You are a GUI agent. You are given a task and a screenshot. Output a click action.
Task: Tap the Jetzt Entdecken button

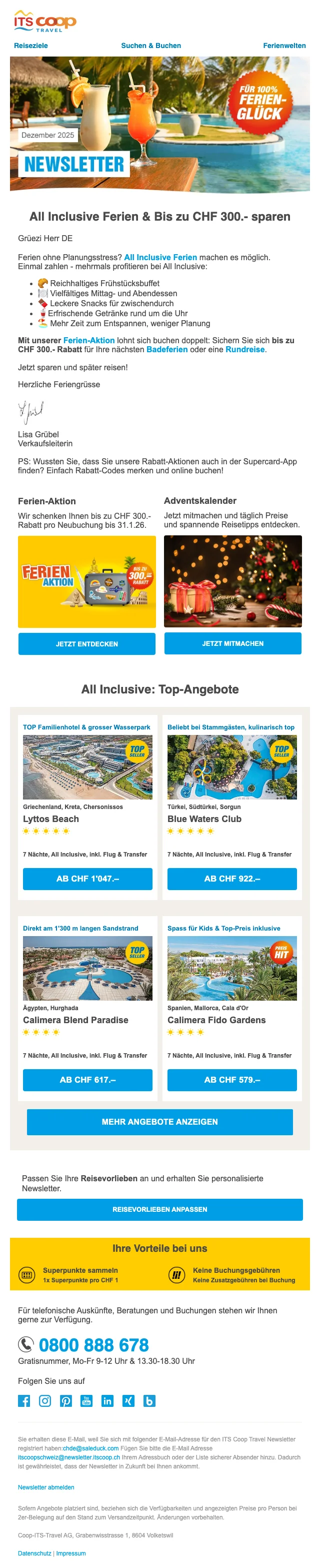87,643
